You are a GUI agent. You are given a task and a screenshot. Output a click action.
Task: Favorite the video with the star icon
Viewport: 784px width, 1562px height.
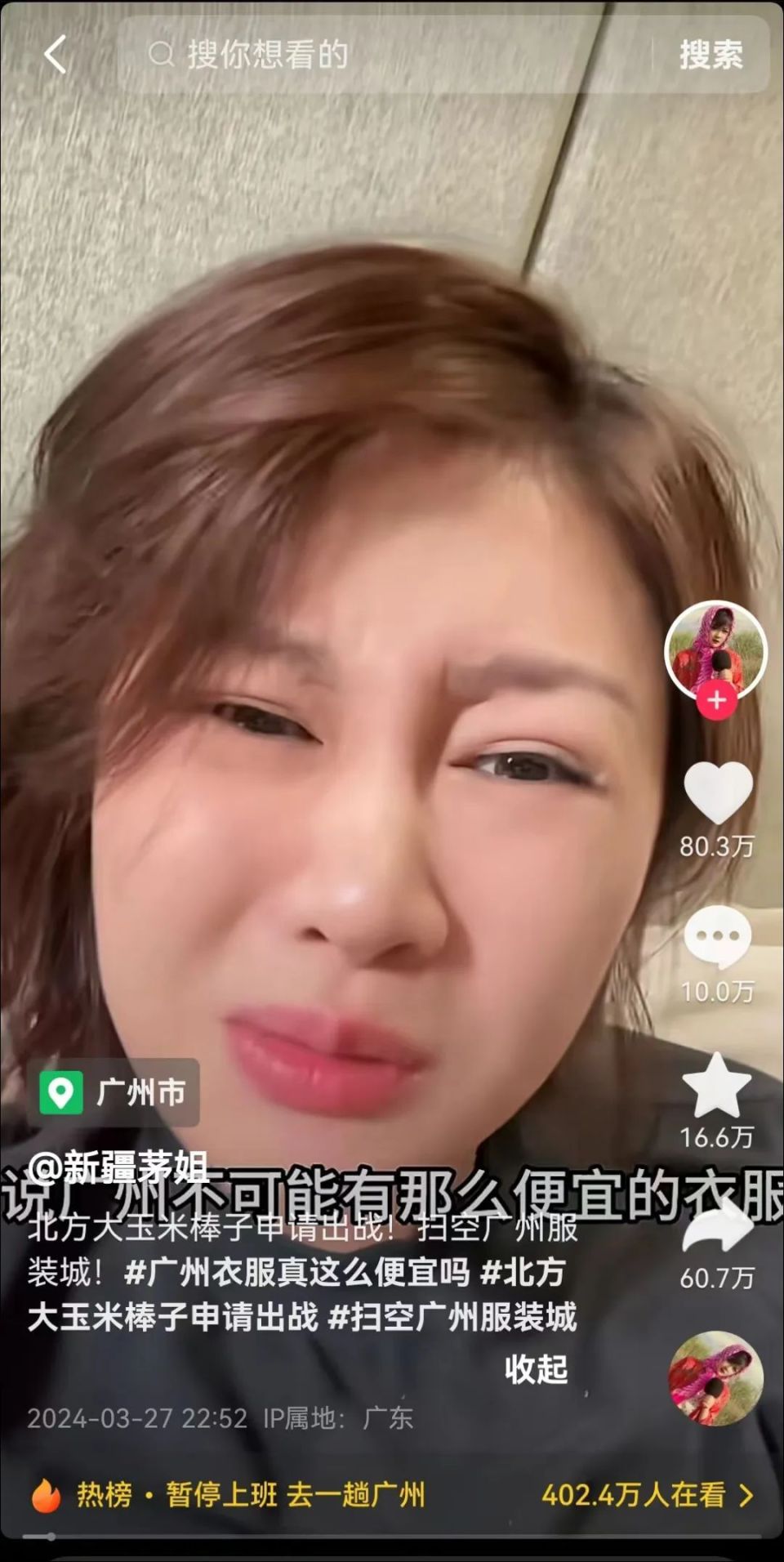[x=719, y=1084]
